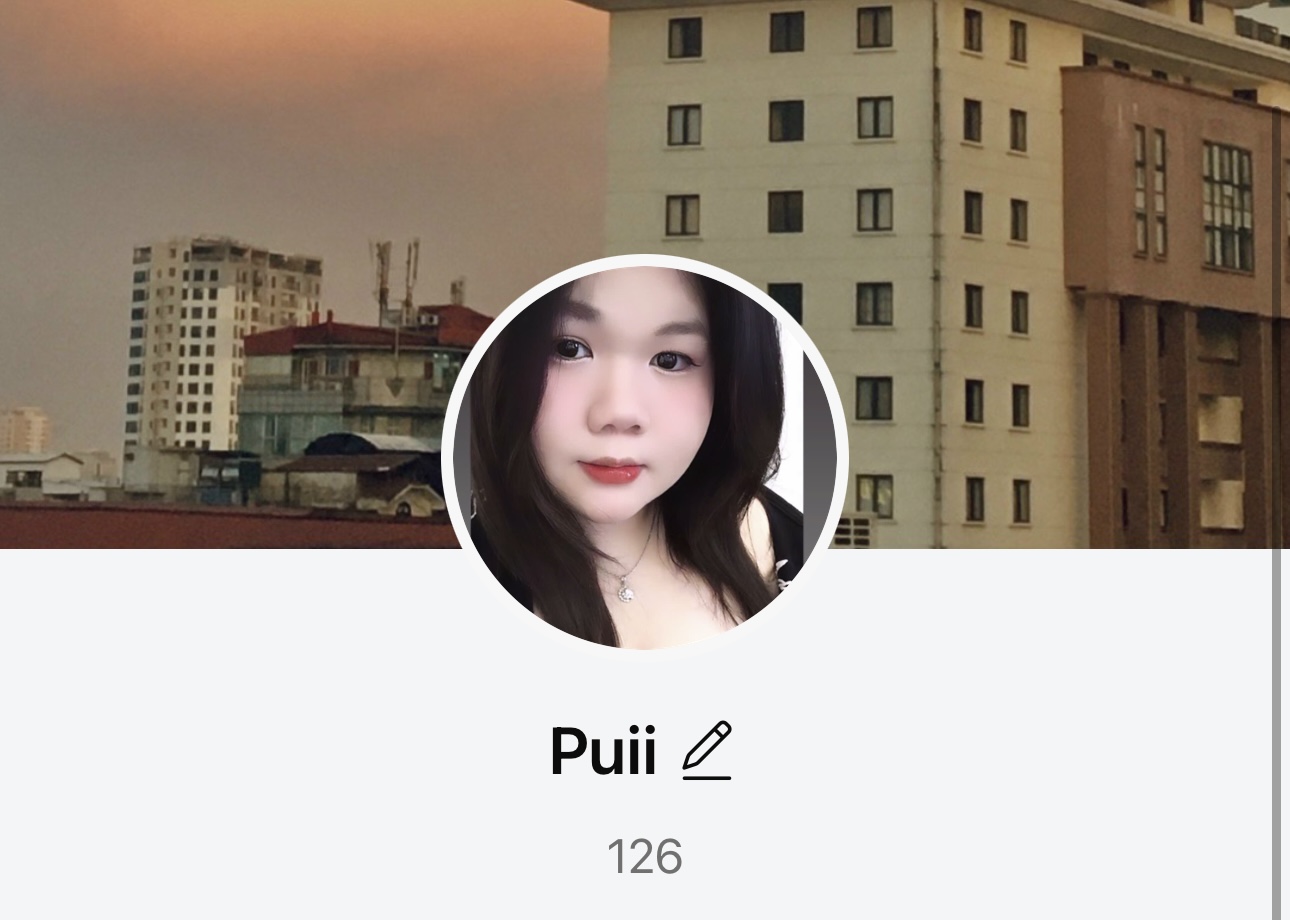The image size is (1290, 920).
Task: Edit the display name Puii
Action: [x=707, y=750]
